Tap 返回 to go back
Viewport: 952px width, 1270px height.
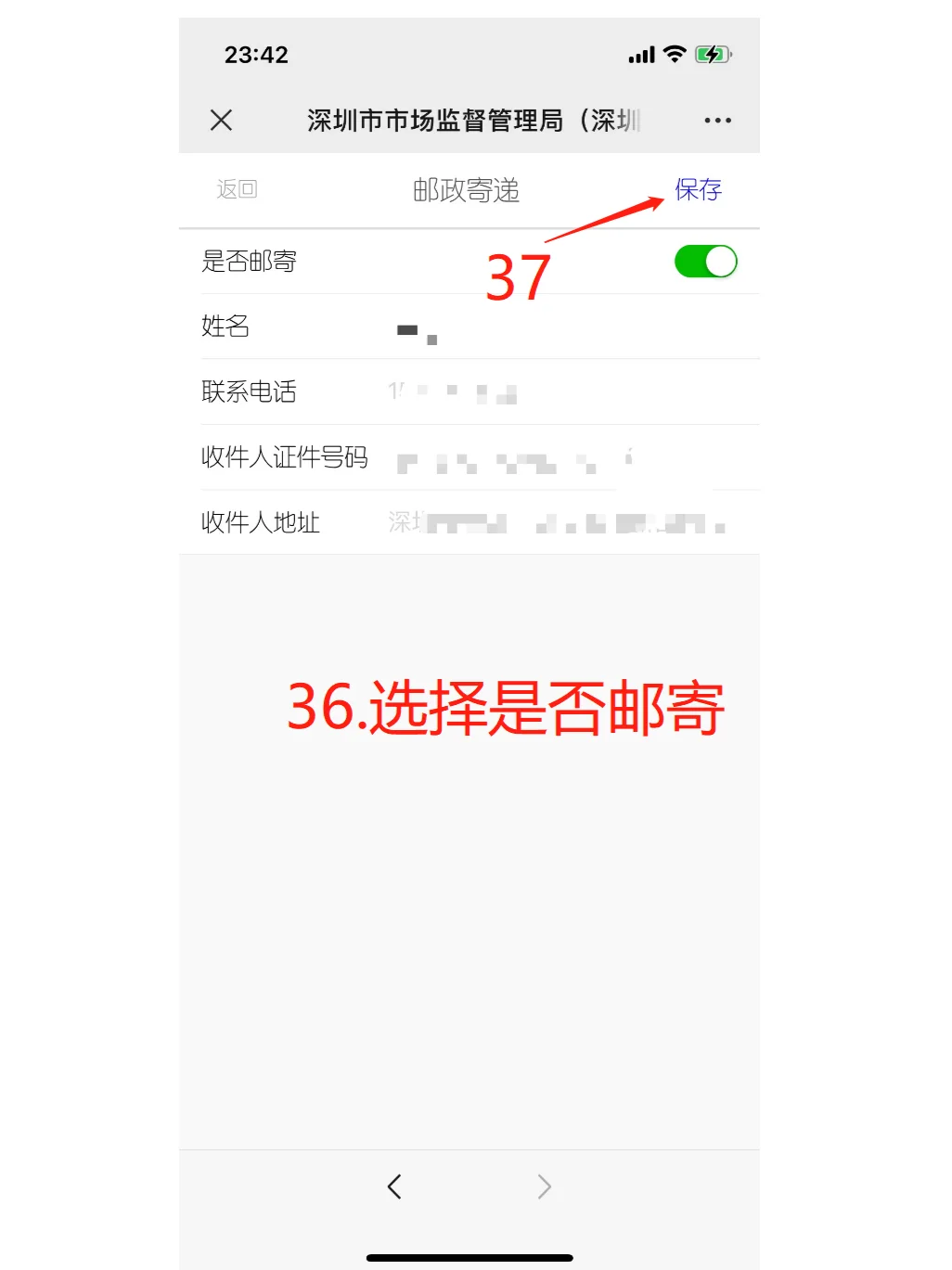point(237,189)
